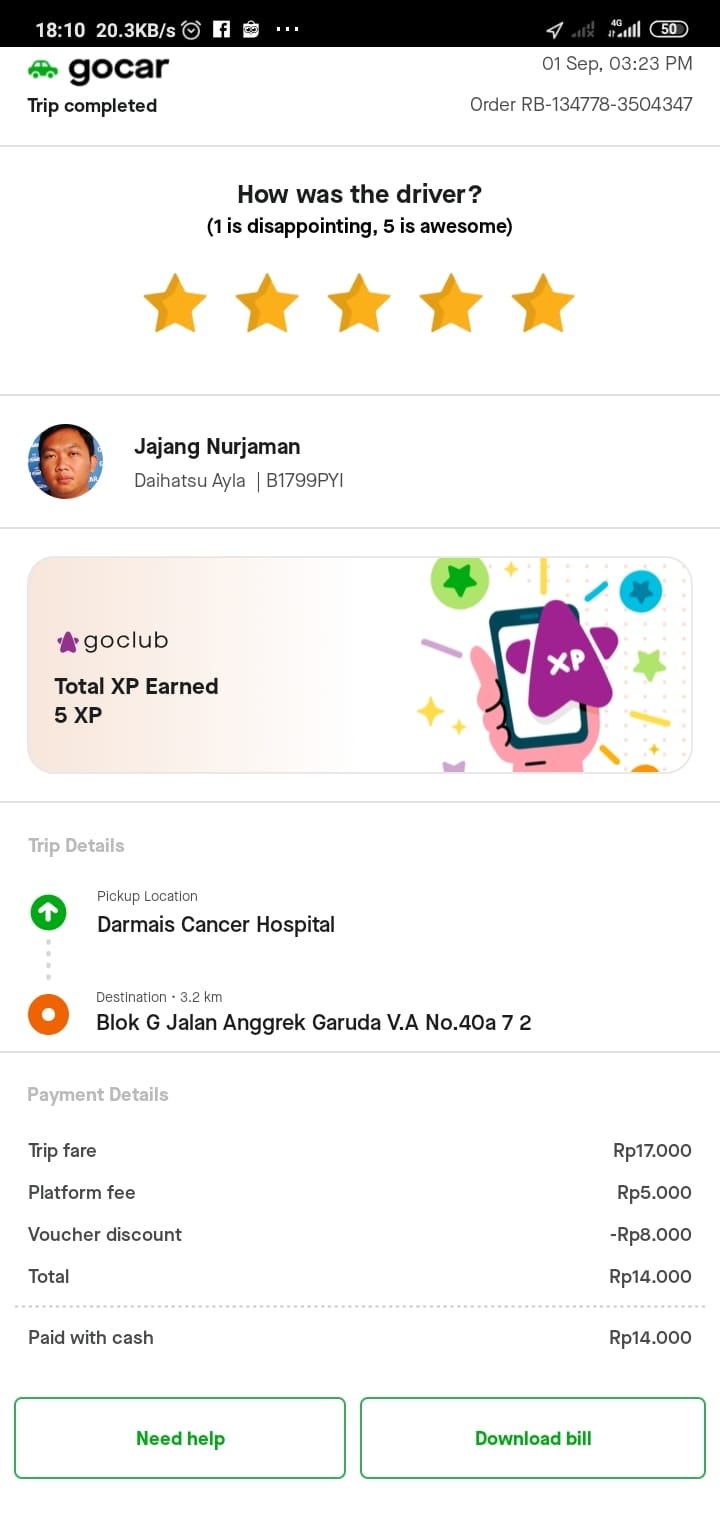Give the driver three stars
The image size is (720, 1520).
[359, 304]
